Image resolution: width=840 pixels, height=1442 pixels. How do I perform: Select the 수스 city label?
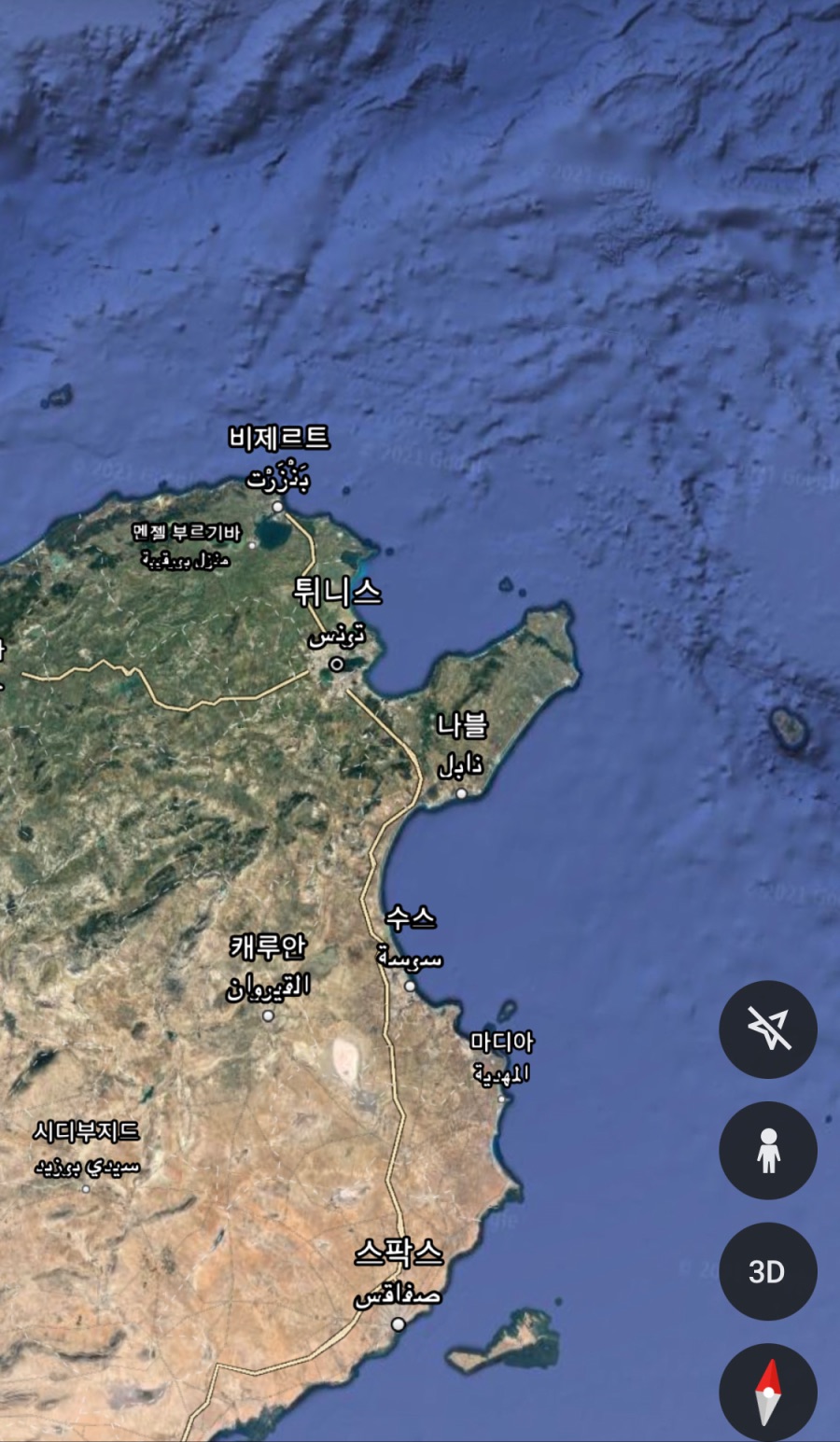click(x=411, y=917)
